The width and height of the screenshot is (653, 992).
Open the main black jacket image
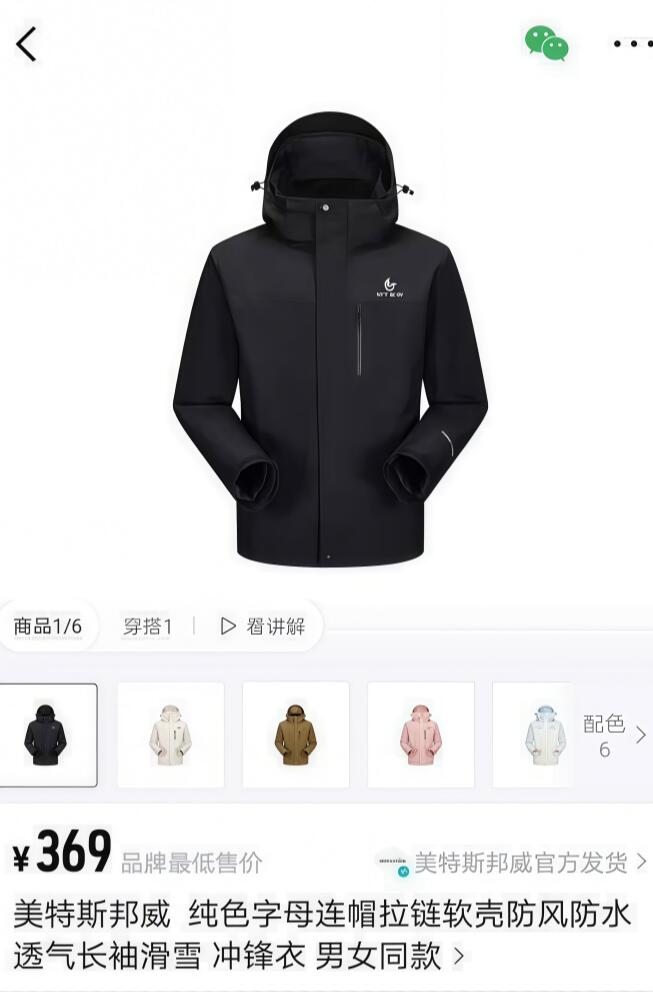coord(330,338)
